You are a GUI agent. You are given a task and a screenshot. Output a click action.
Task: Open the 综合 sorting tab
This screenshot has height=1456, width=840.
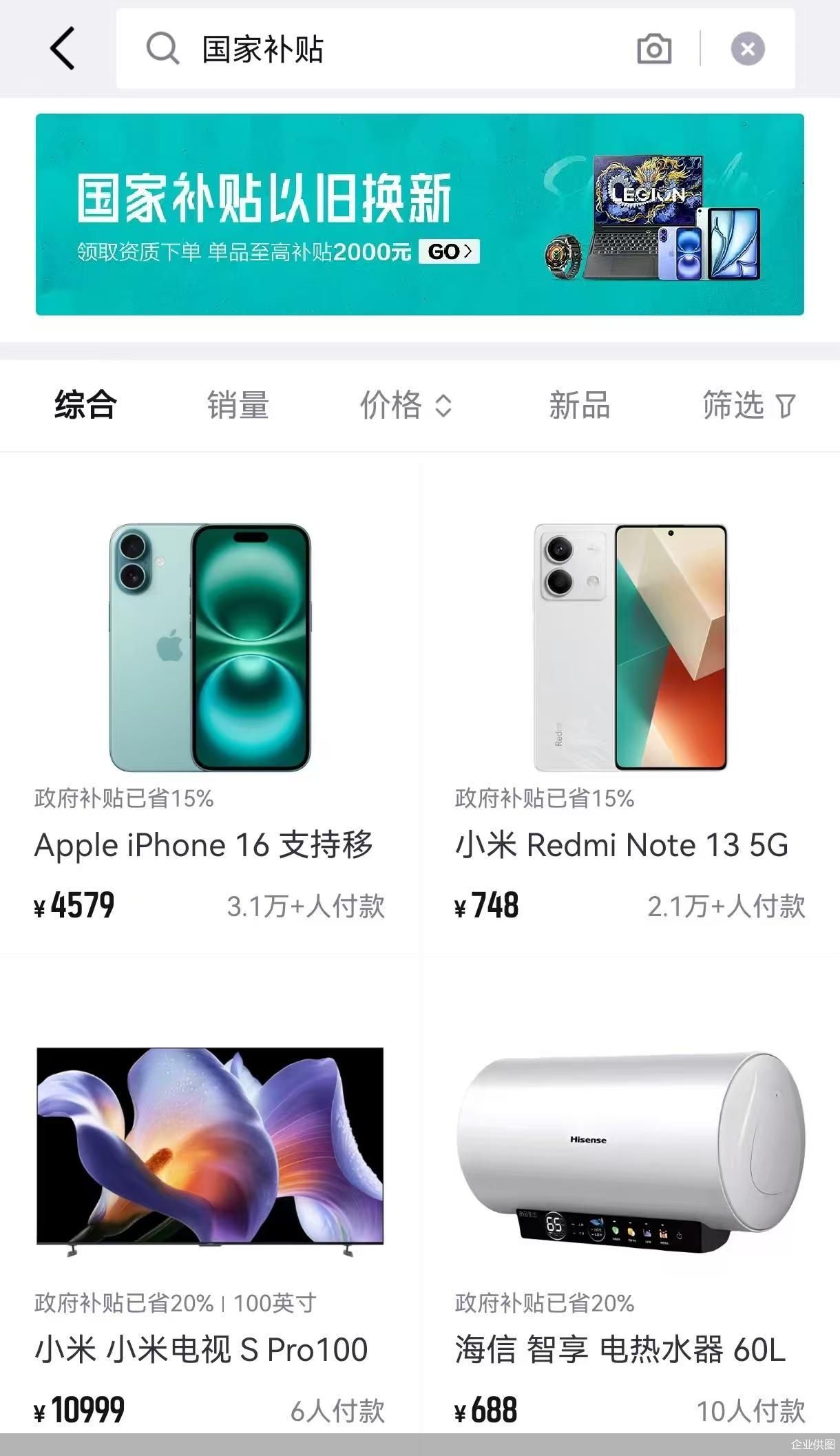[x=84, y=406]
